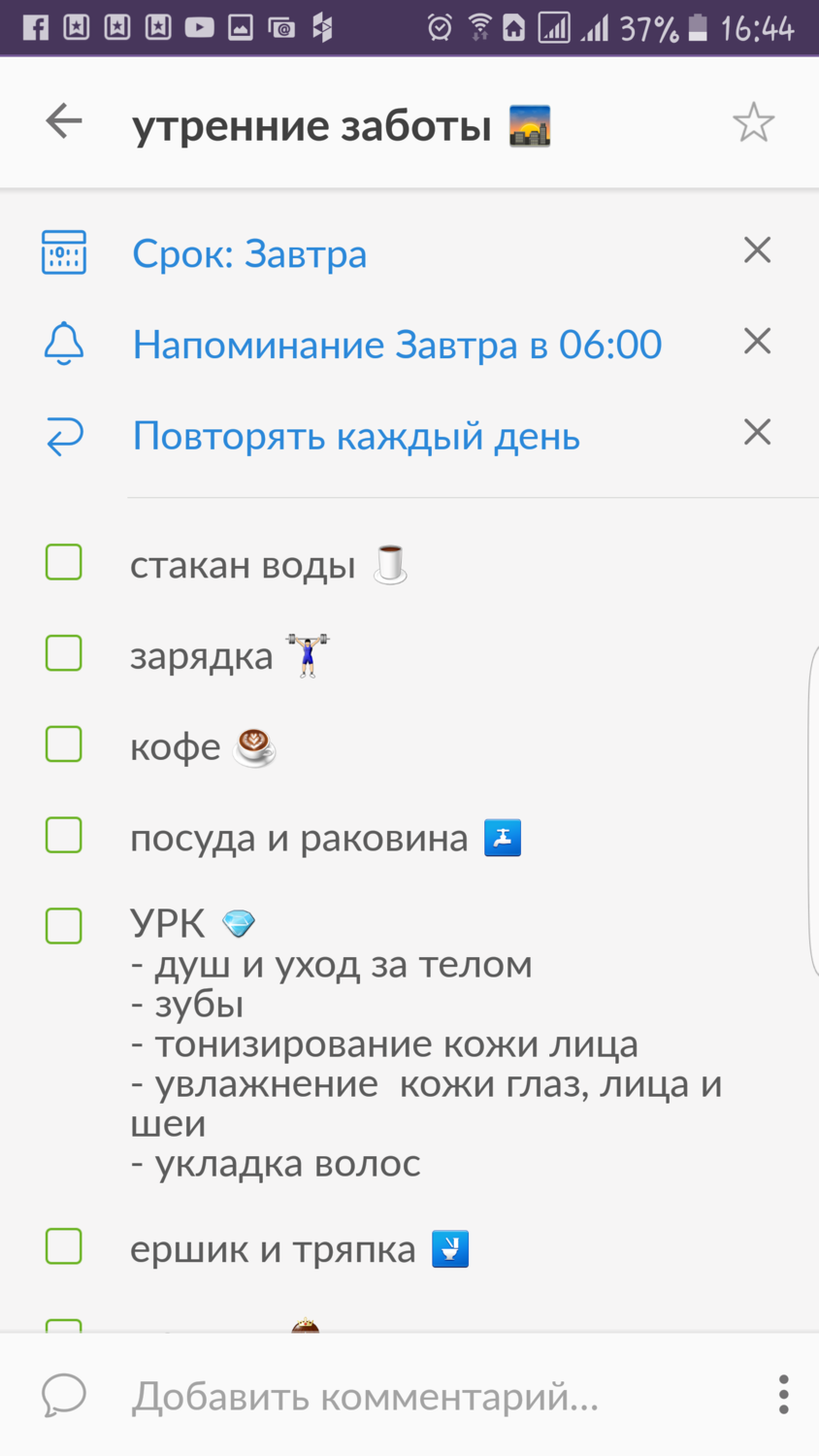This screenshot has height=1456, width=819.
Task: Mark зарядка subtask as done
Action: [x=64, y=653]
